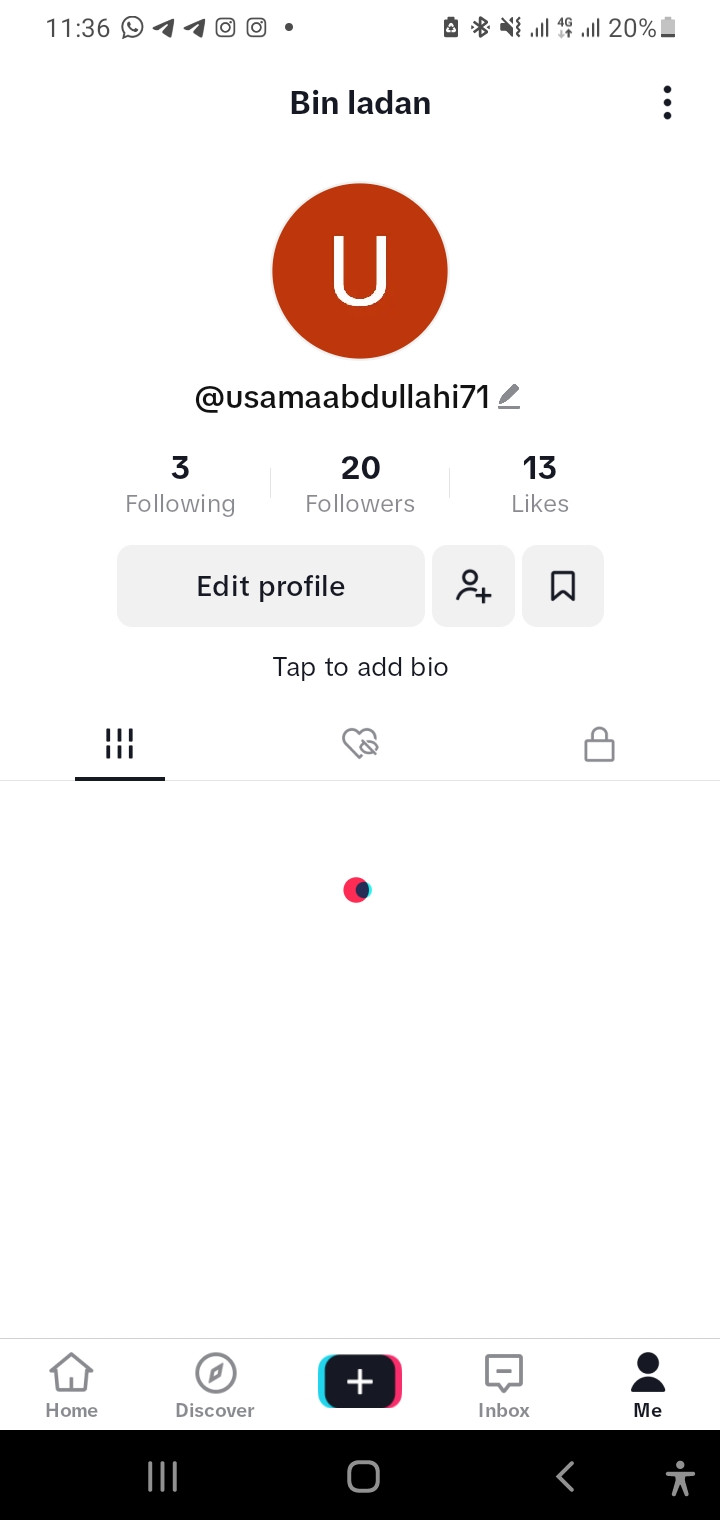Tap the Edit profile button
Image resolution: width=720 pixels, height=1520 pixels.
click(x=271, y=586)
